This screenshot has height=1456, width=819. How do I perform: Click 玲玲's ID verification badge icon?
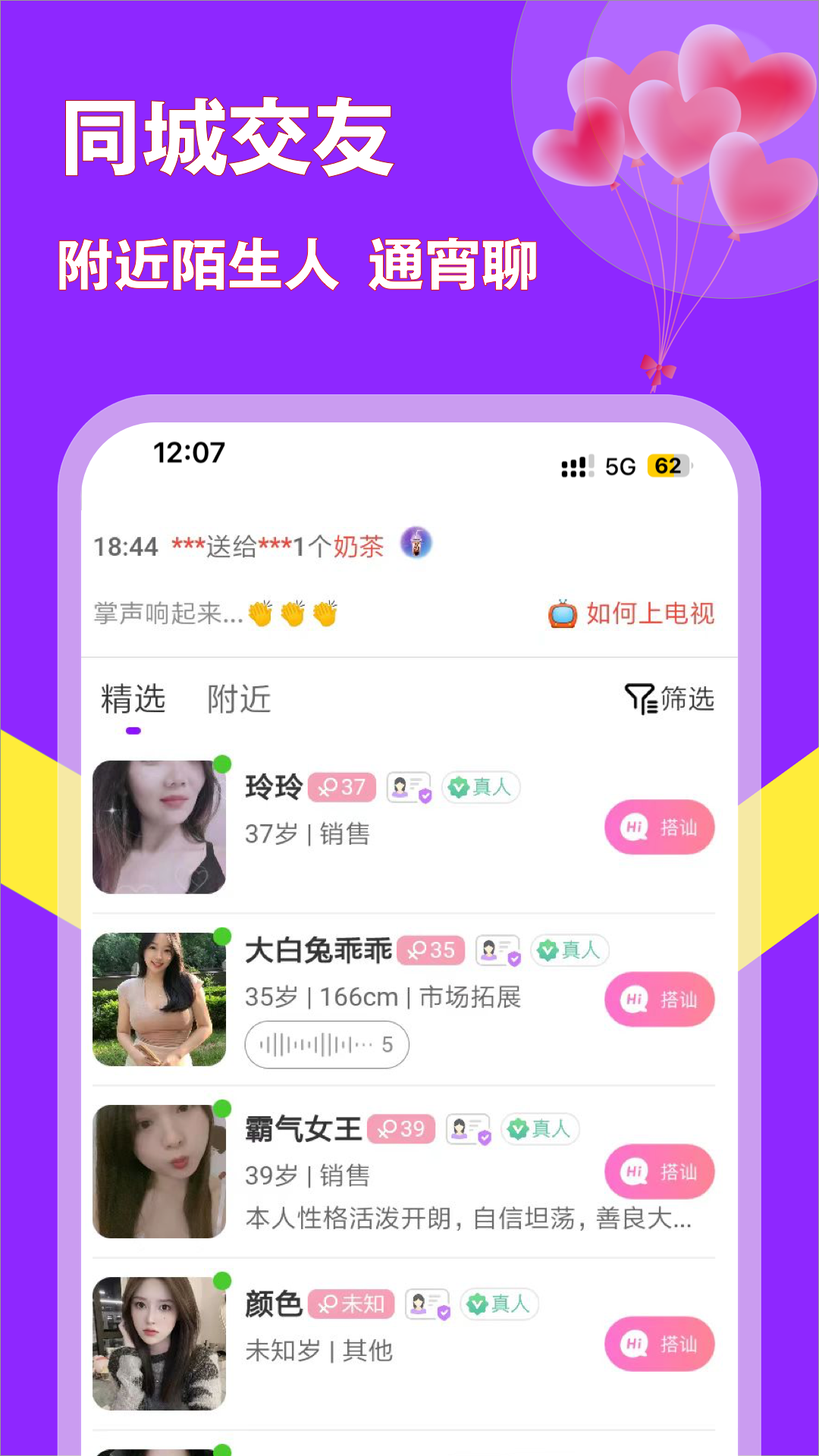[x=409, y=788]
